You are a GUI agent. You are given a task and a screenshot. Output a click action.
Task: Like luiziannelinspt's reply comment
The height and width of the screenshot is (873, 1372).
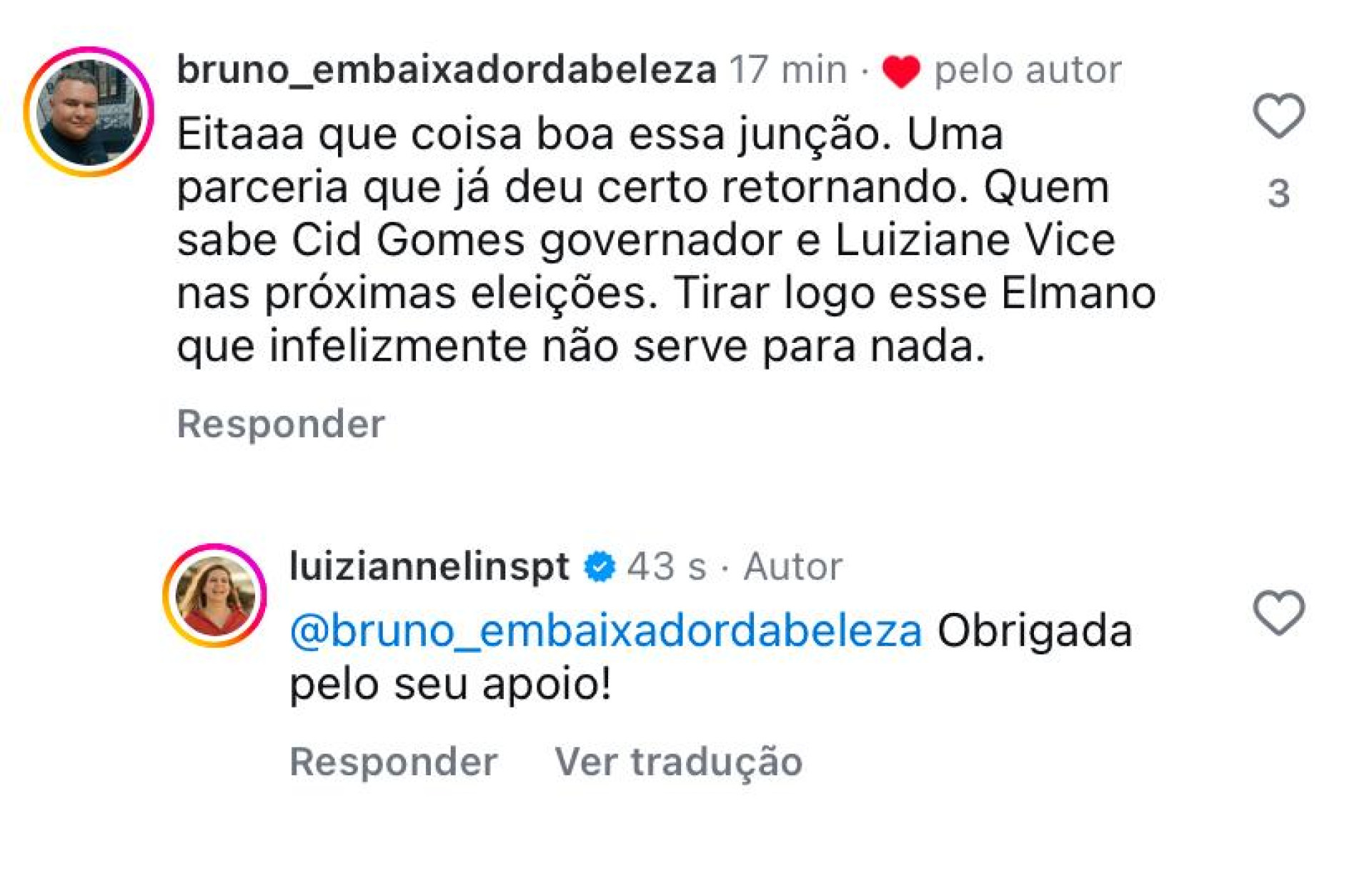click(1278, 612)
